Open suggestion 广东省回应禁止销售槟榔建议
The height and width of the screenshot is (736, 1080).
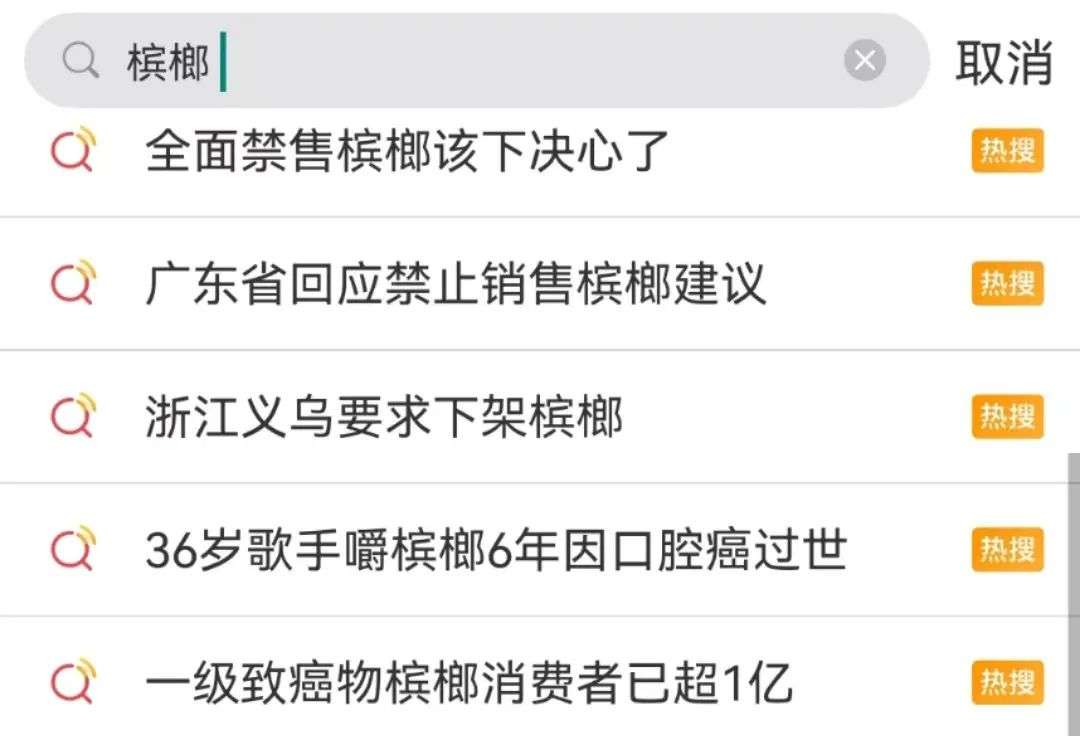click(x=455, y=285)
